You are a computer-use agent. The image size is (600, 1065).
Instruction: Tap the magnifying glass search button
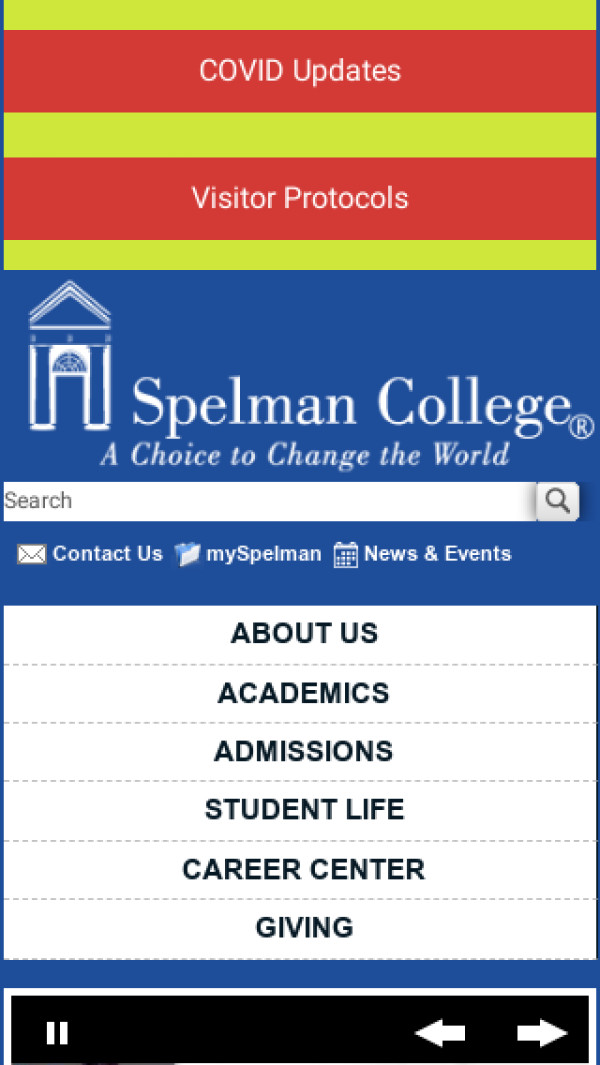pos(558,500)
